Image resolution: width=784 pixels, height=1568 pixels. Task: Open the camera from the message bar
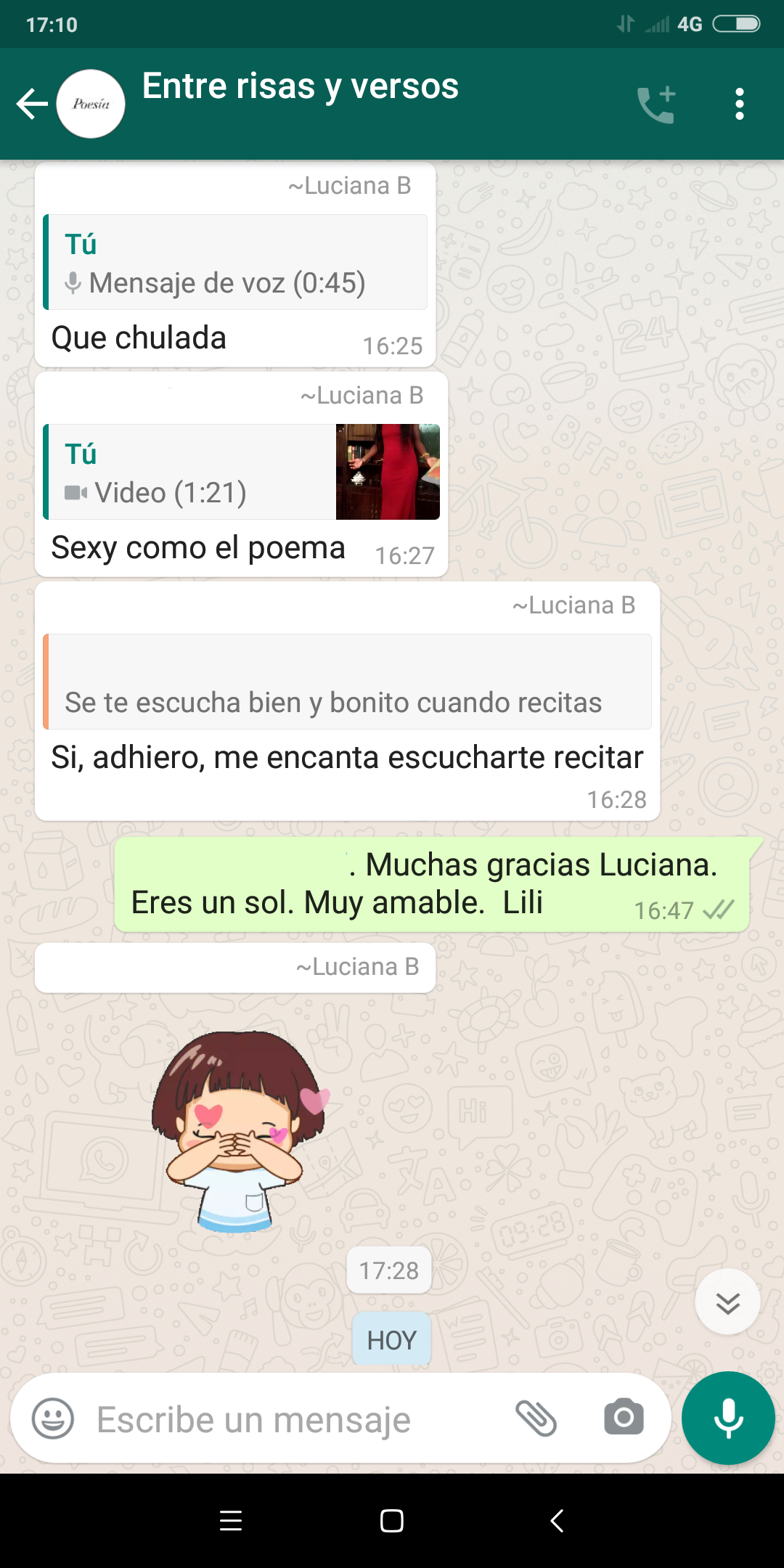624,1418
